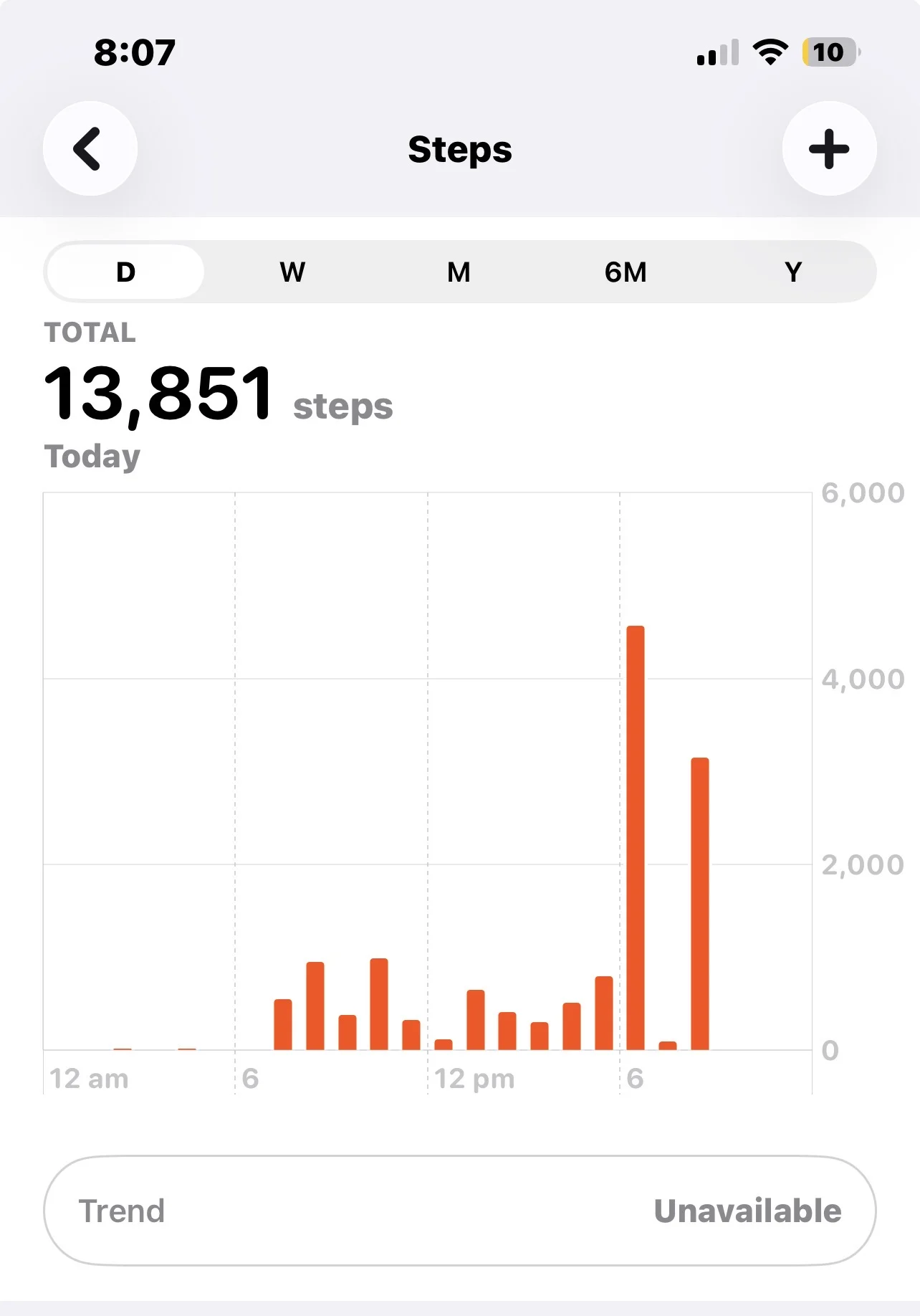Switch to the Y yearly view
Image resolution: width=920 pixels, height=1316 pixels.
tap(793, 272)
